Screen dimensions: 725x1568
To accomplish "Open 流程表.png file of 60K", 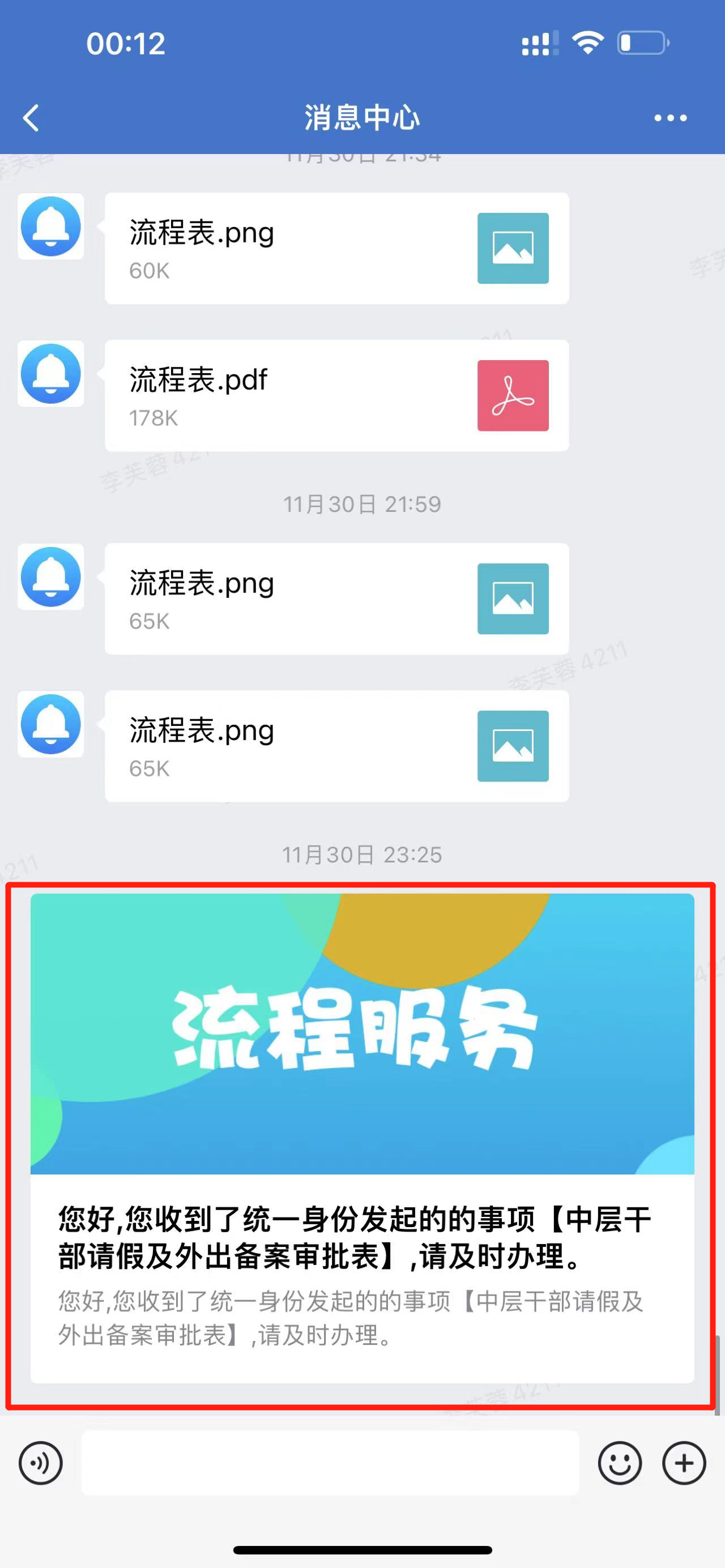I will pyautogui.click(x=336, y=249).
